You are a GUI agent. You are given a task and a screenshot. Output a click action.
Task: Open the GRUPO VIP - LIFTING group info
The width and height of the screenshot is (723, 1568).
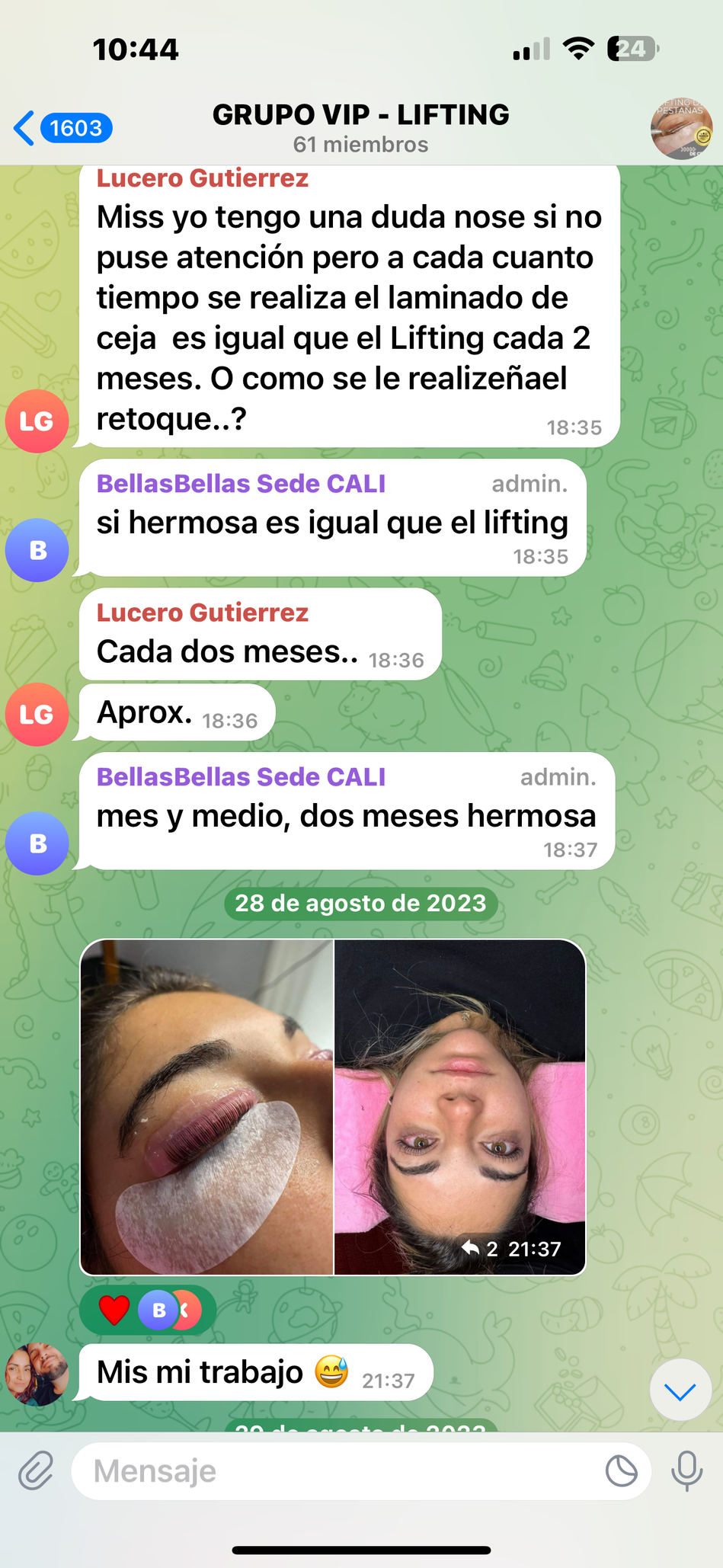point(360,127)
